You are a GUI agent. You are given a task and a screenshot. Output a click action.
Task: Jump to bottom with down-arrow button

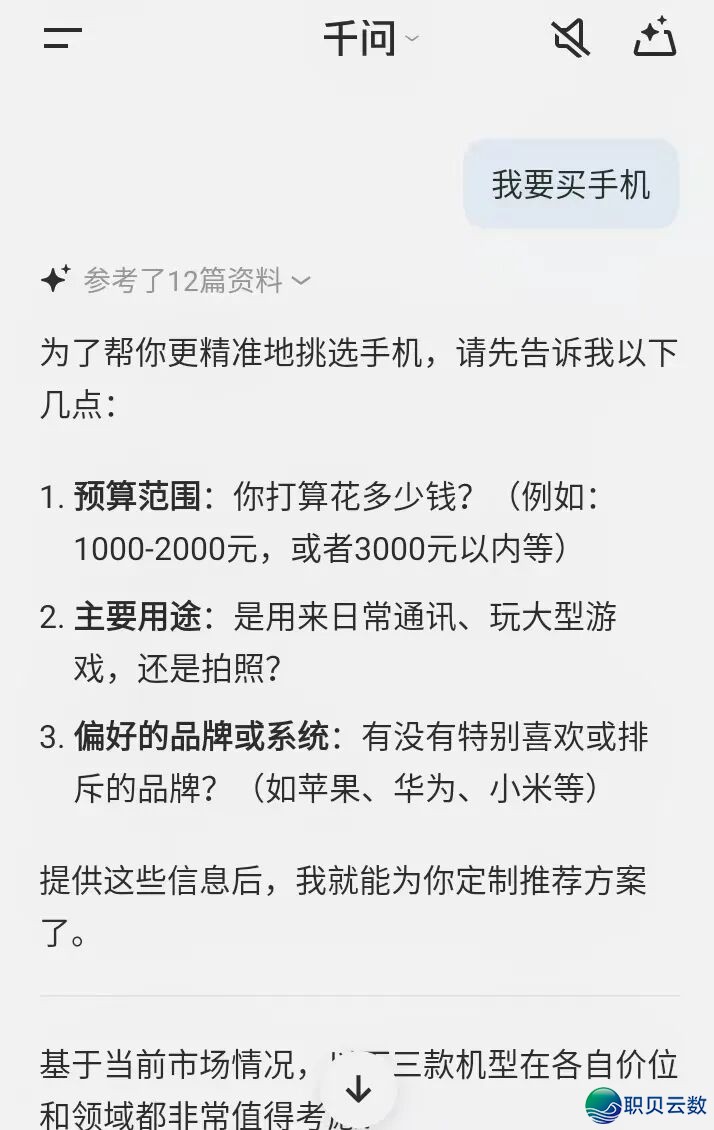click(x=358, y=1090)
